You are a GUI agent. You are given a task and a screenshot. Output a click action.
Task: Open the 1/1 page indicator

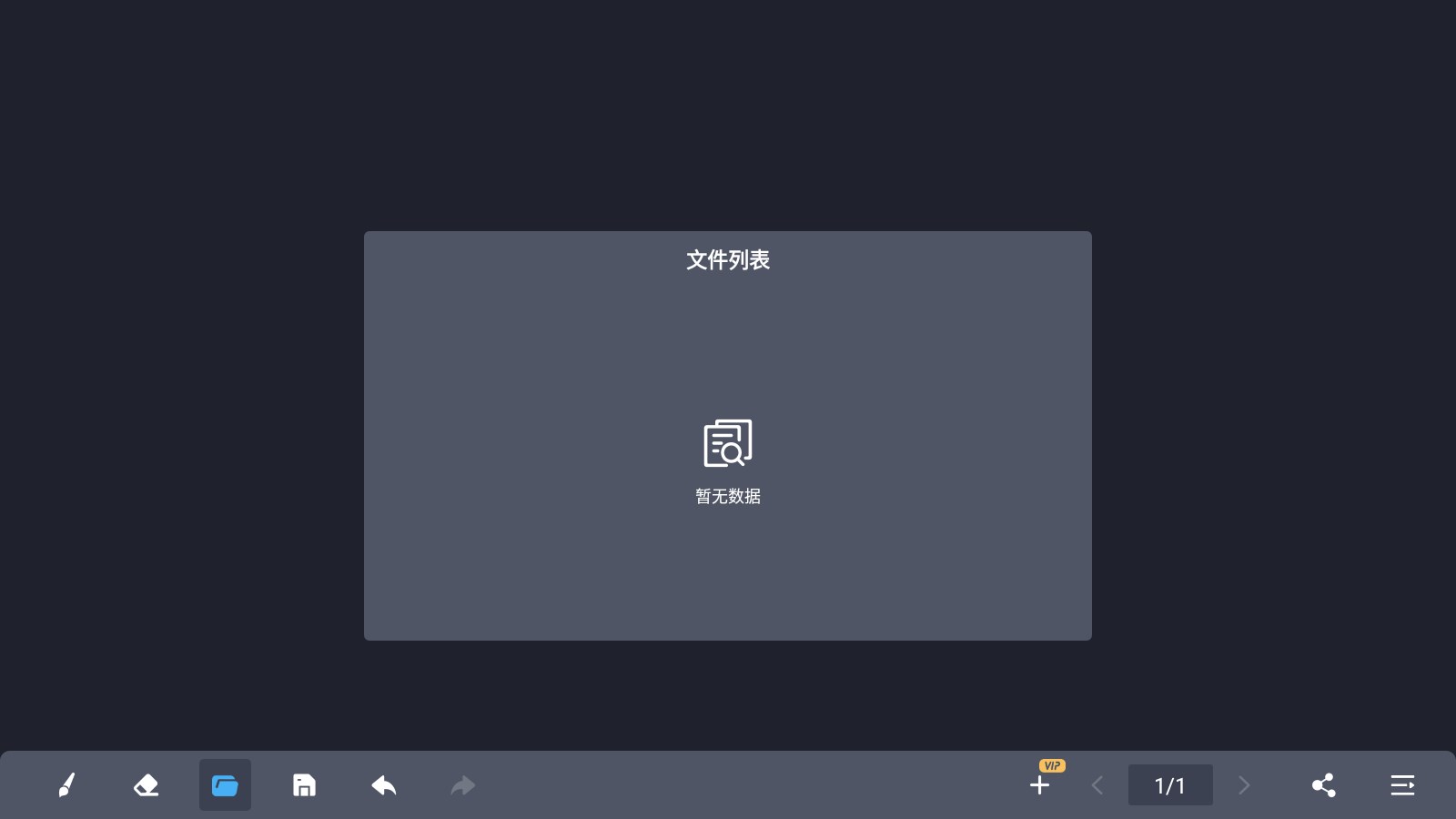[x=1170, y=784]
